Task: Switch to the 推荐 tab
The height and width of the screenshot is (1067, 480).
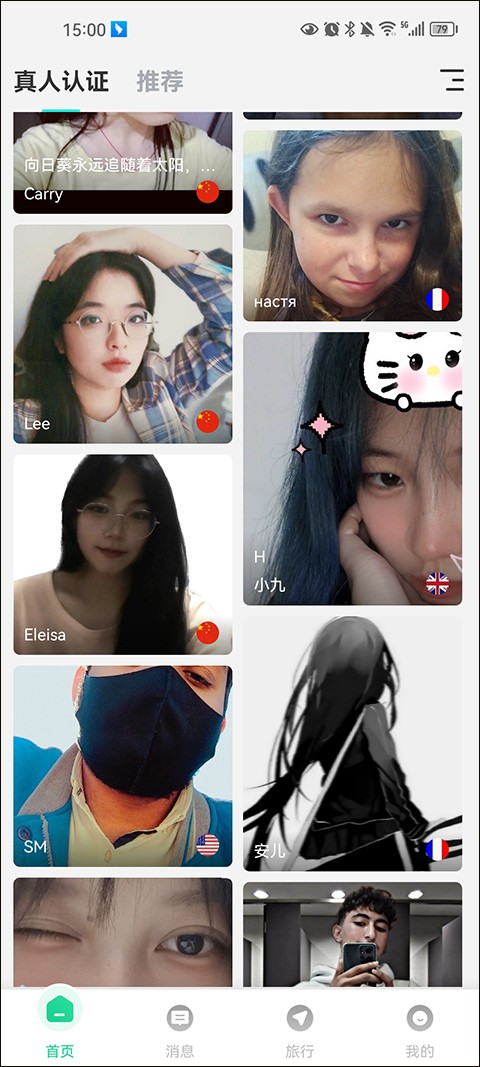Action: 160,82
